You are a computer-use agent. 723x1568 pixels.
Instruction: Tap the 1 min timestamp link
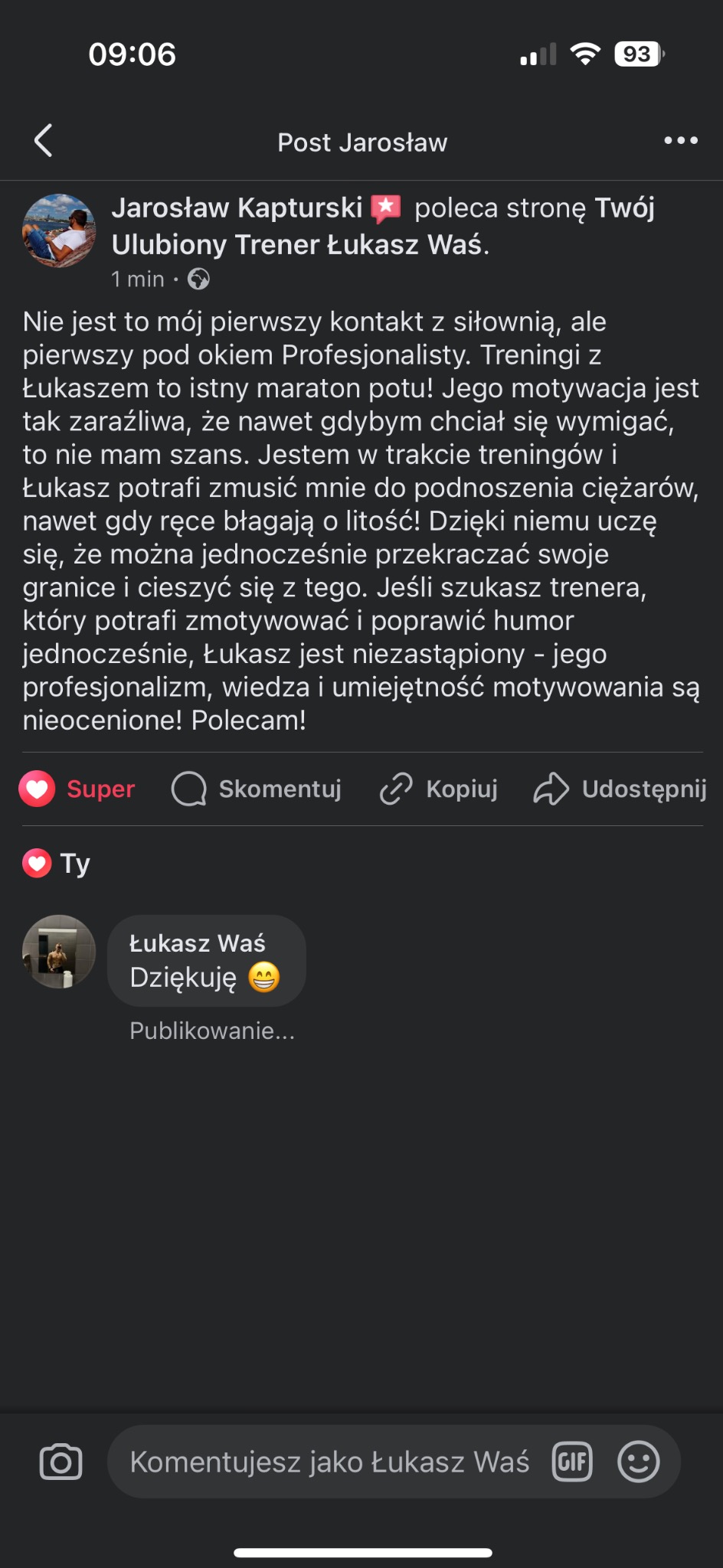click(x=136, y=279)
